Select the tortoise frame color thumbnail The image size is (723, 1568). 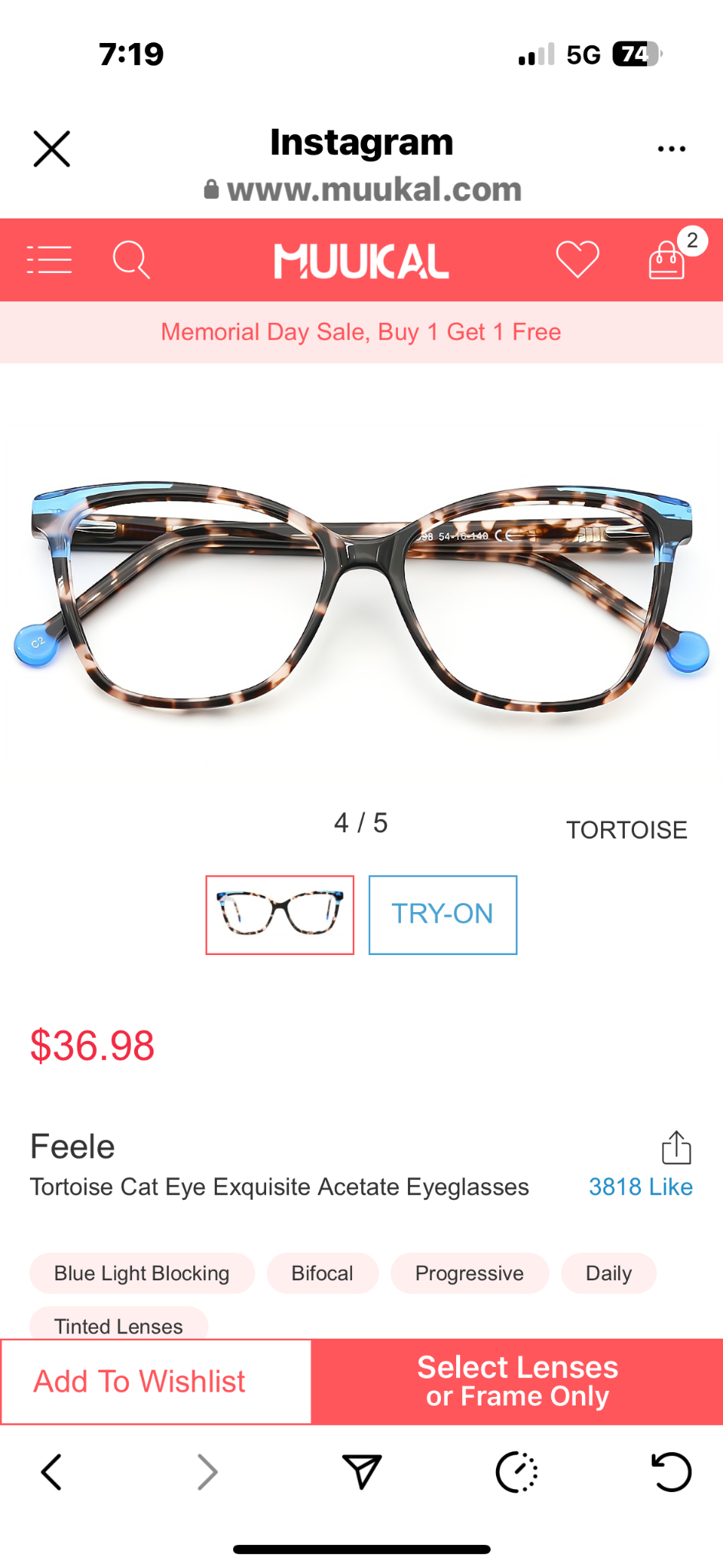[x=280, y=914]
